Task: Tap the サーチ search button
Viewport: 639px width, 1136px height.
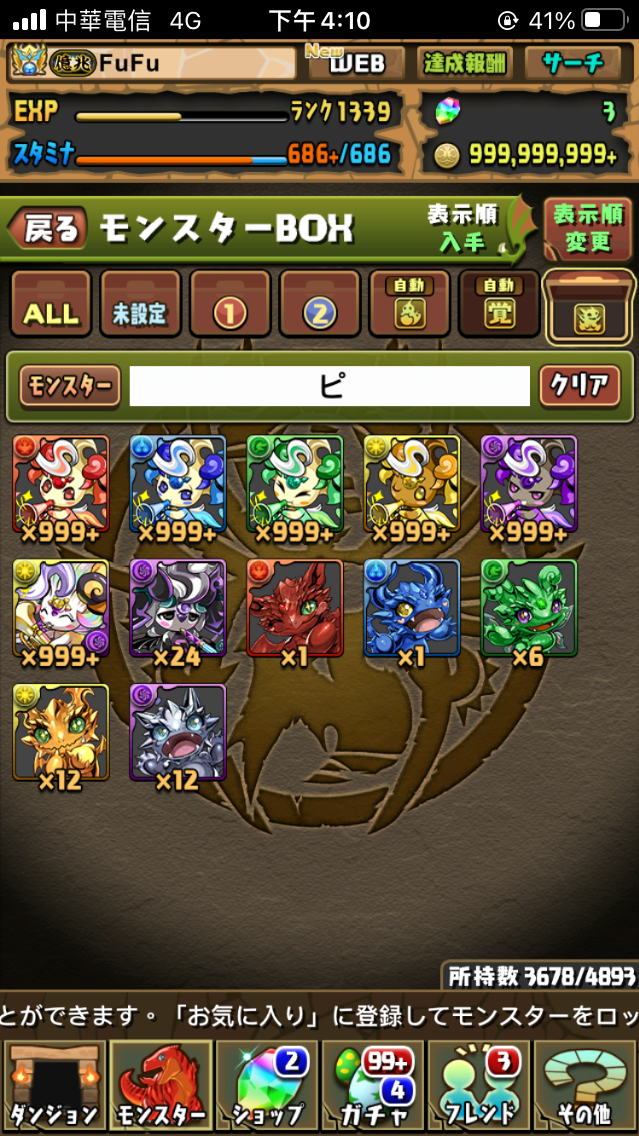Action: [573, 64]
